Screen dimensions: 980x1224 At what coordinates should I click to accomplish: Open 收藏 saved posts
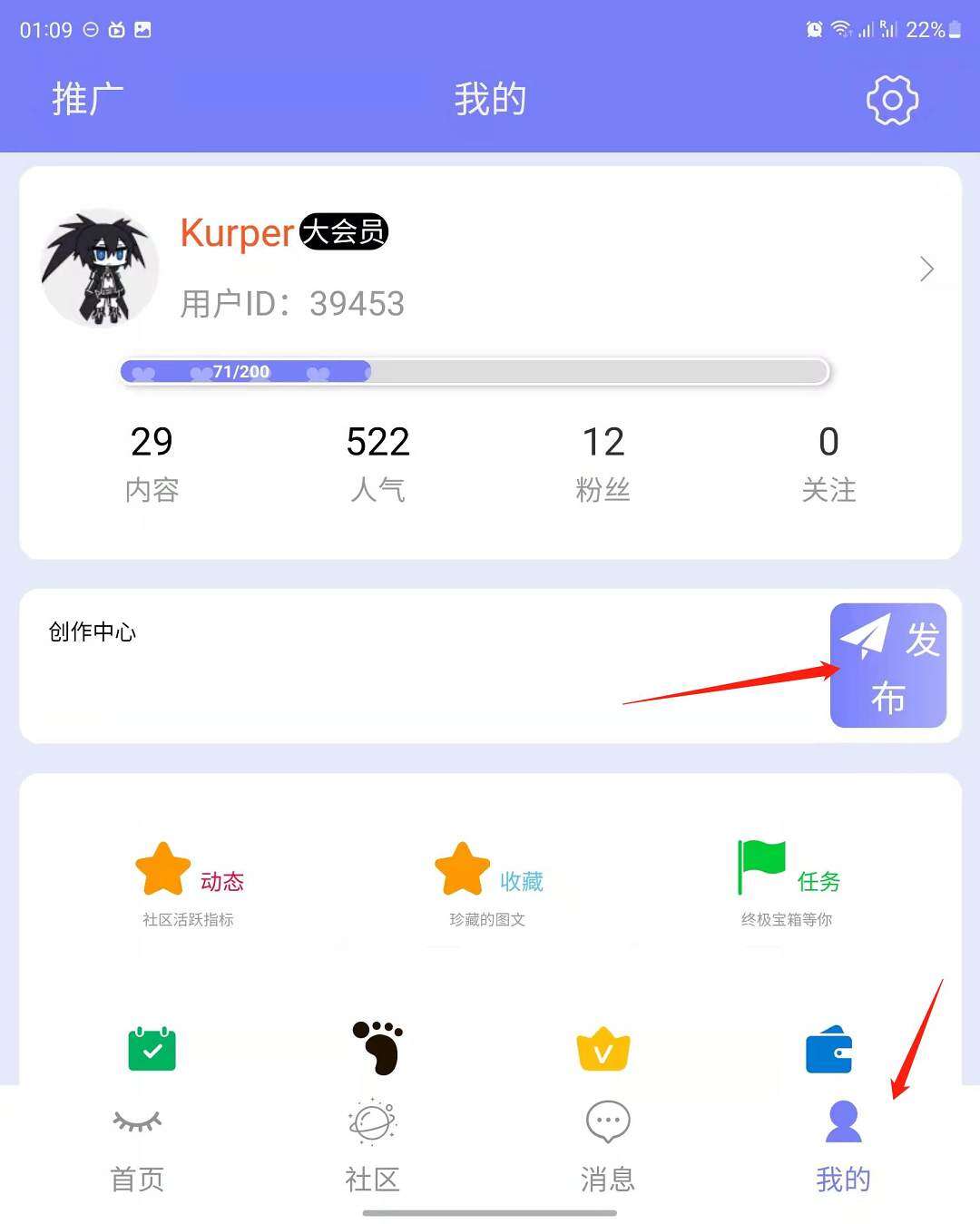pyautogui.click(x=489, y=885)
